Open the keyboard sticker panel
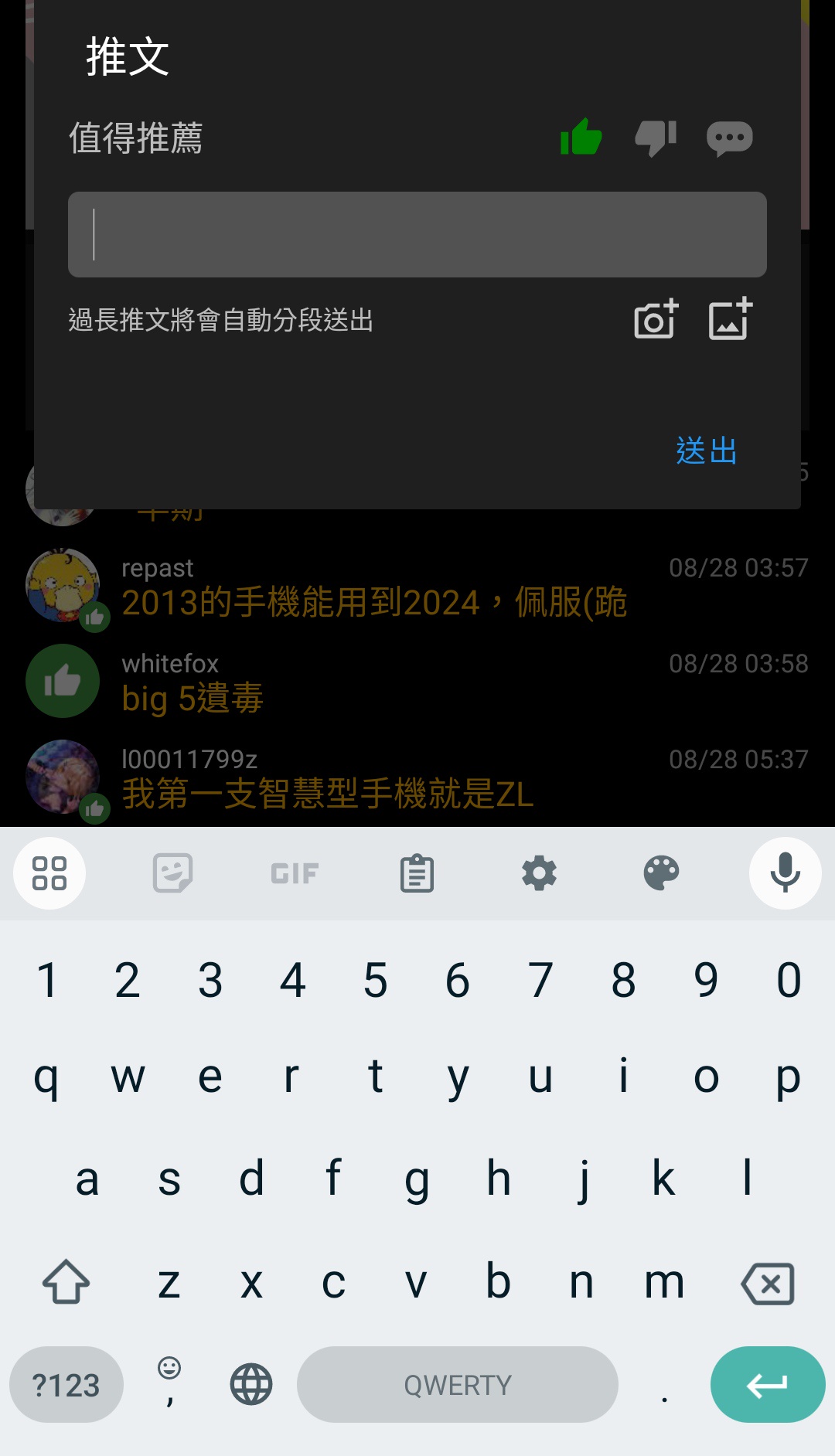 click(x=172, y=873)
